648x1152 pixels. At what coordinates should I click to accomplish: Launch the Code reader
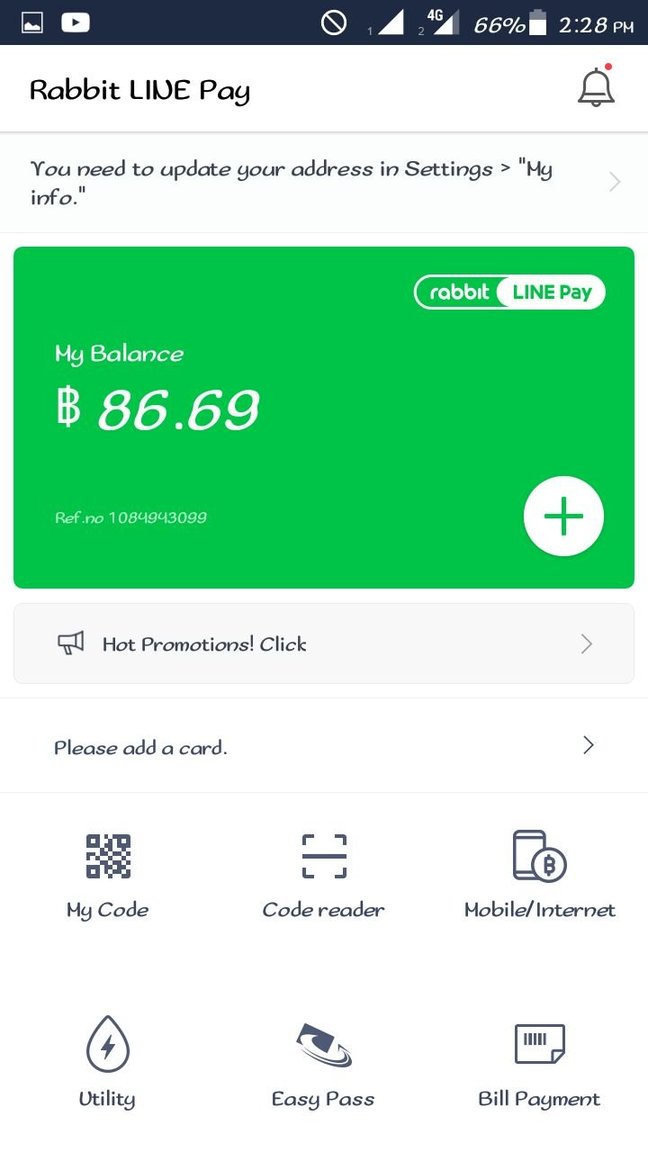(x=324, y=874)
